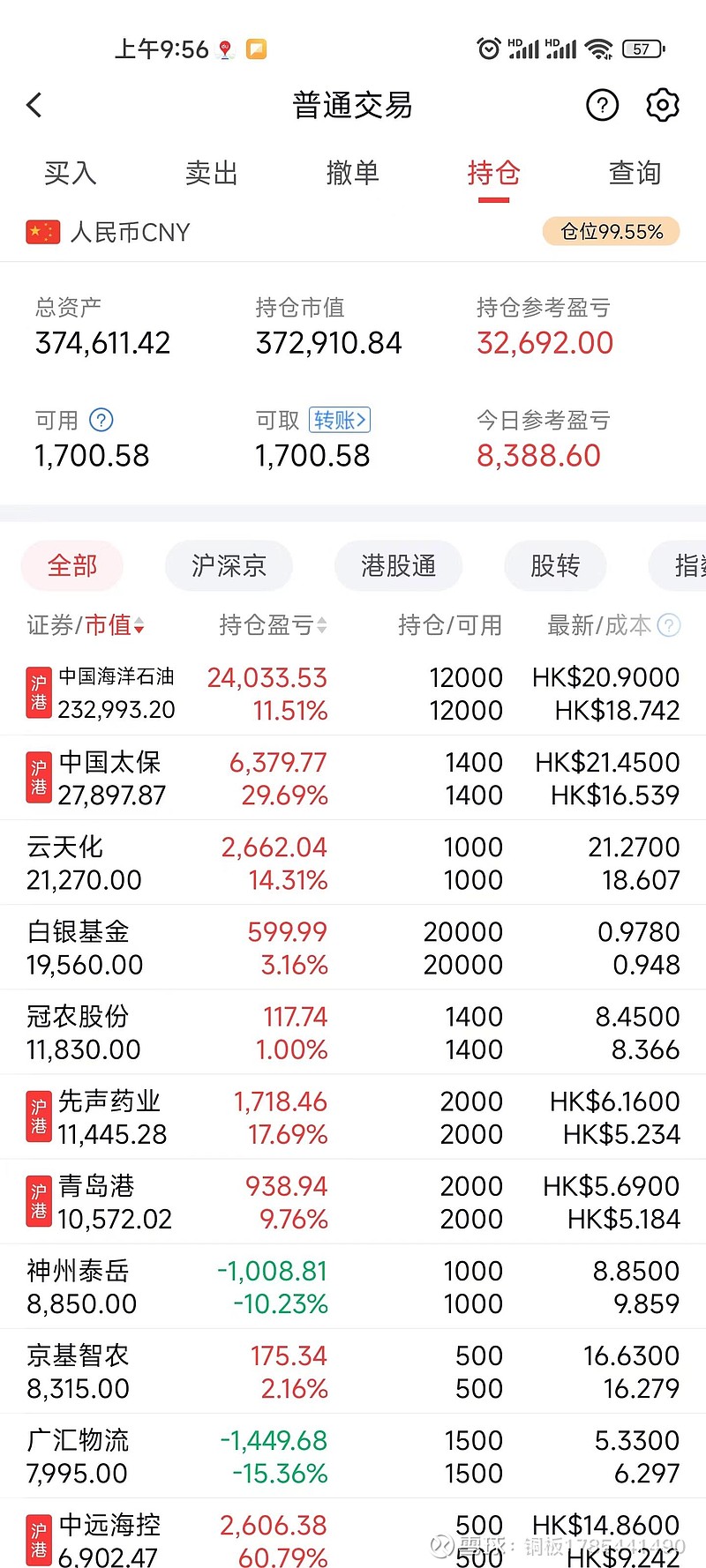
Task: Go back using the back arrow
Action: pos(34,104)
